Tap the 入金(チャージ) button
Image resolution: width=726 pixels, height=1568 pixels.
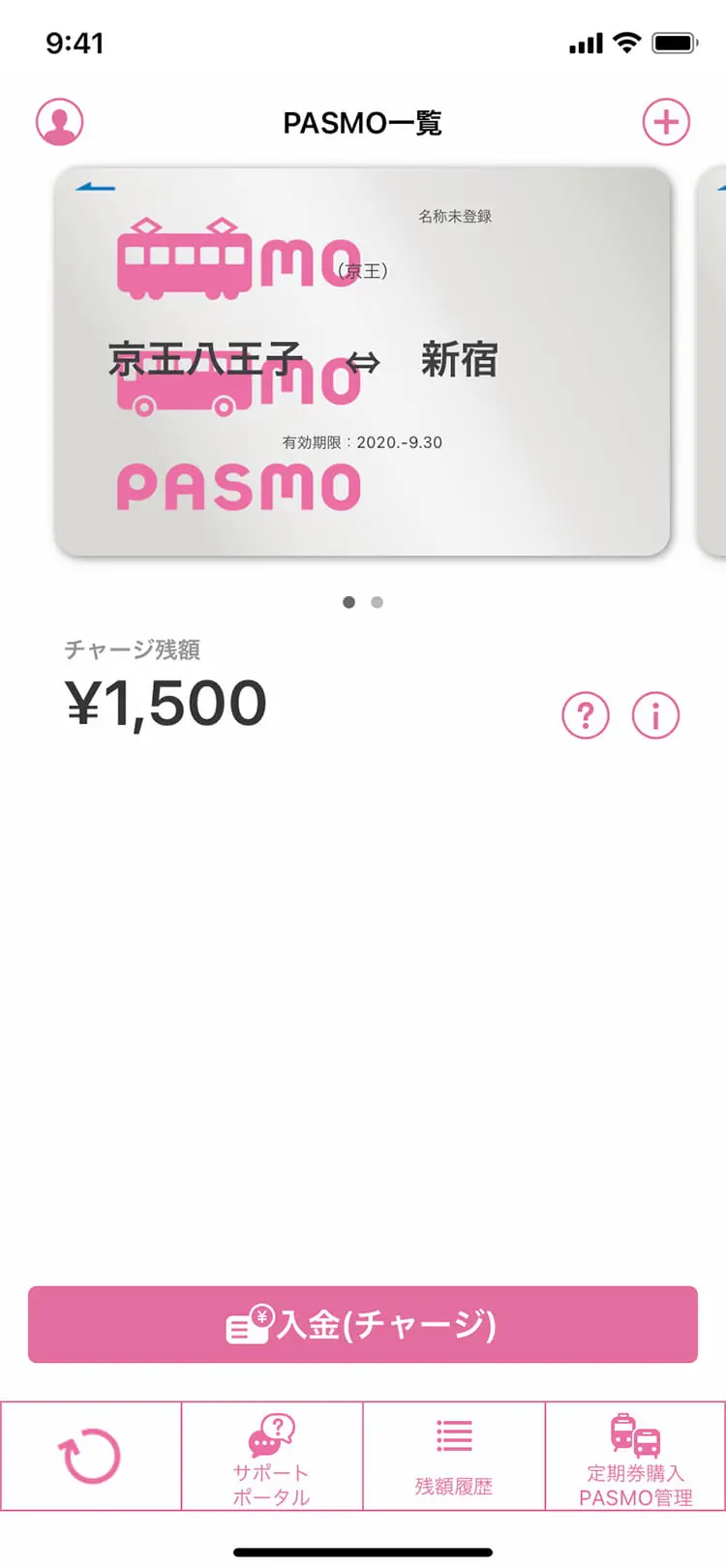pos(362,1324)
